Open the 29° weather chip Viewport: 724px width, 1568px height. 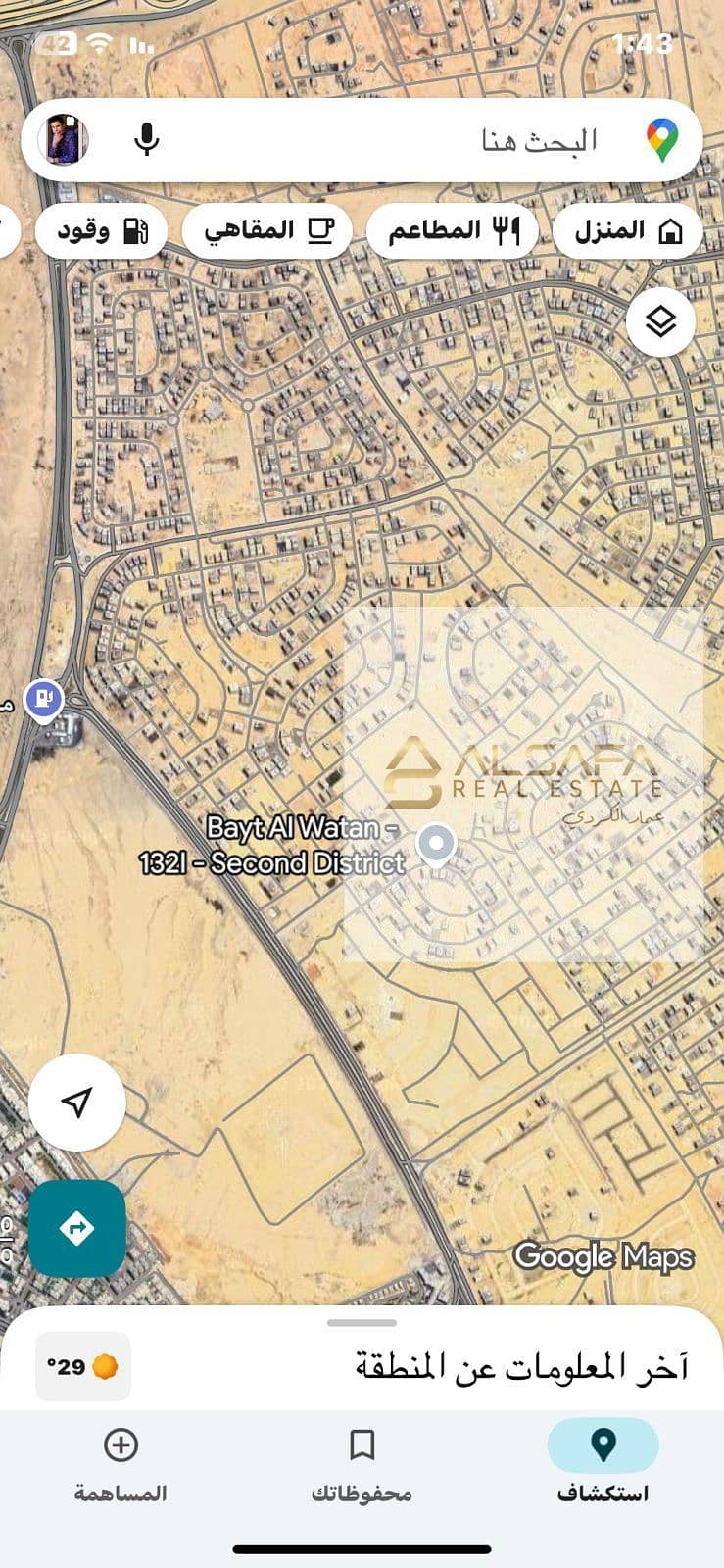pyautogui.click(x=83, y=1366)
